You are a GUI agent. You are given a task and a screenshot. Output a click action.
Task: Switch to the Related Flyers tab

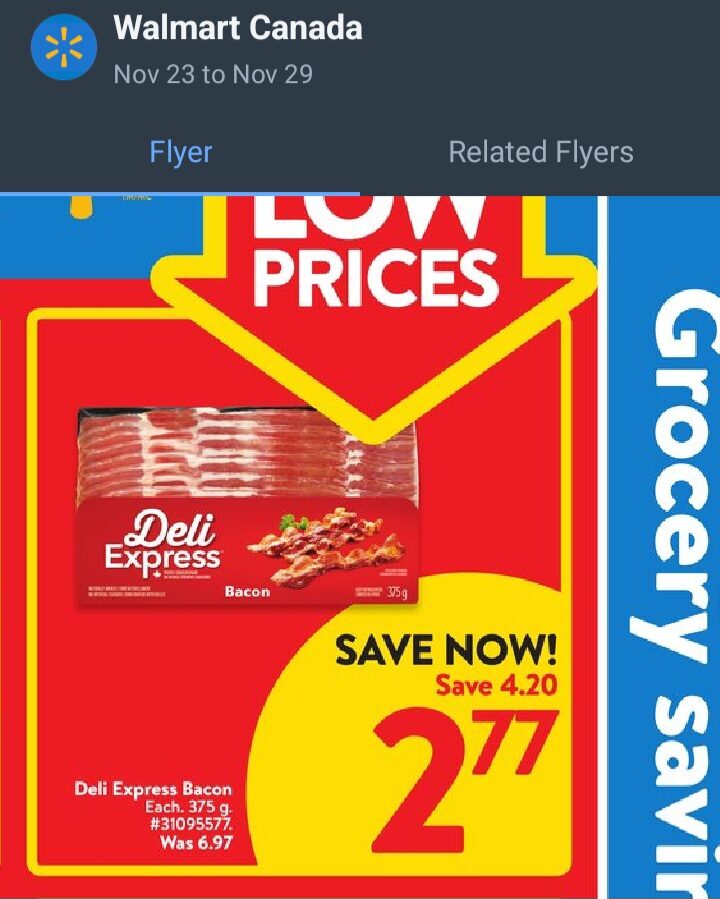[x=540, y=152]
